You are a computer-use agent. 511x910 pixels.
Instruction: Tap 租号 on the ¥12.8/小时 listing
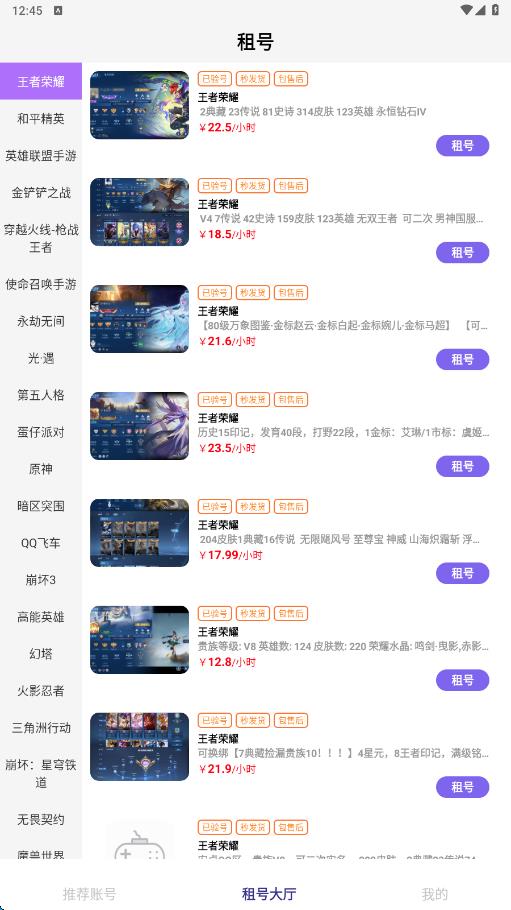click(462, 680)
